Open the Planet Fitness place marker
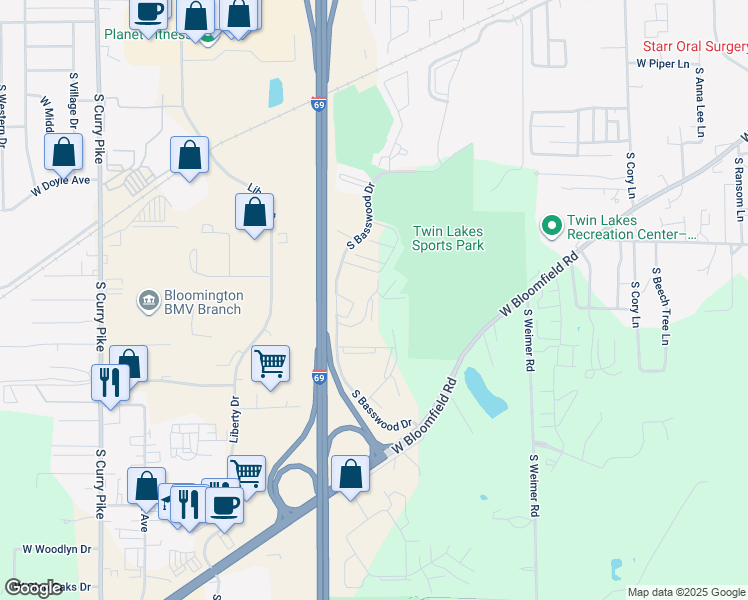Screen dimensions: 748x600 click(208, 38)
